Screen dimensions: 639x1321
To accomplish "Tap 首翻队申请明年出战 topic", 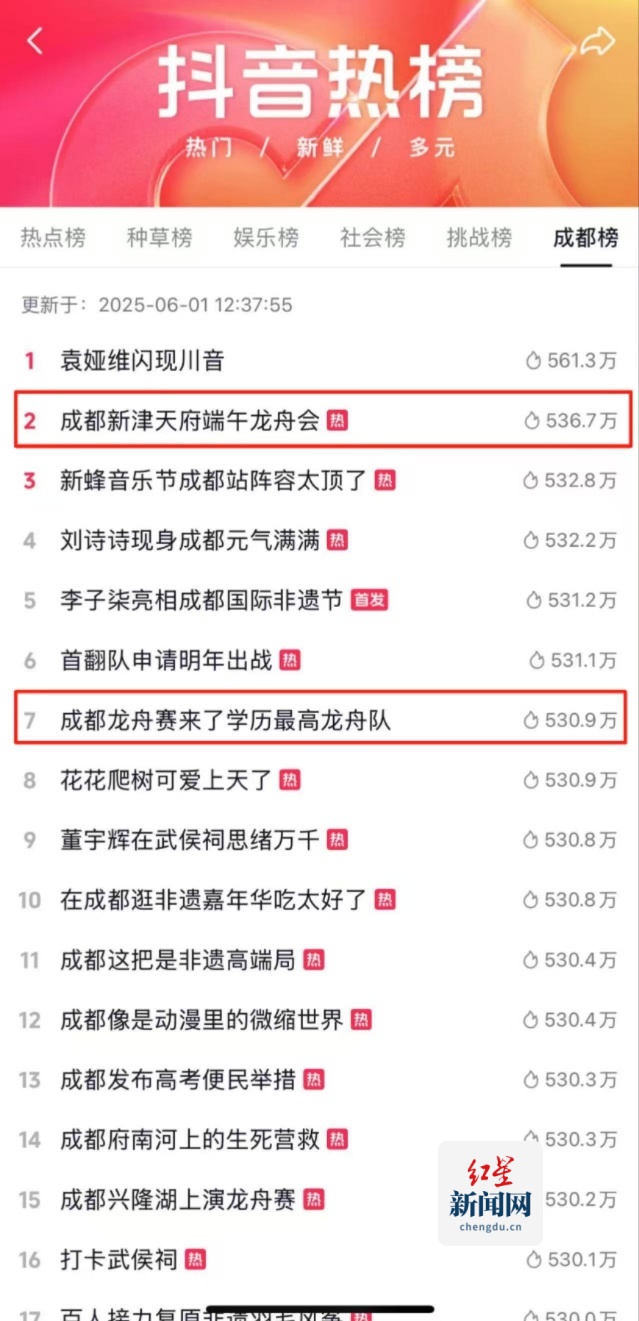I will pos(166,660).
